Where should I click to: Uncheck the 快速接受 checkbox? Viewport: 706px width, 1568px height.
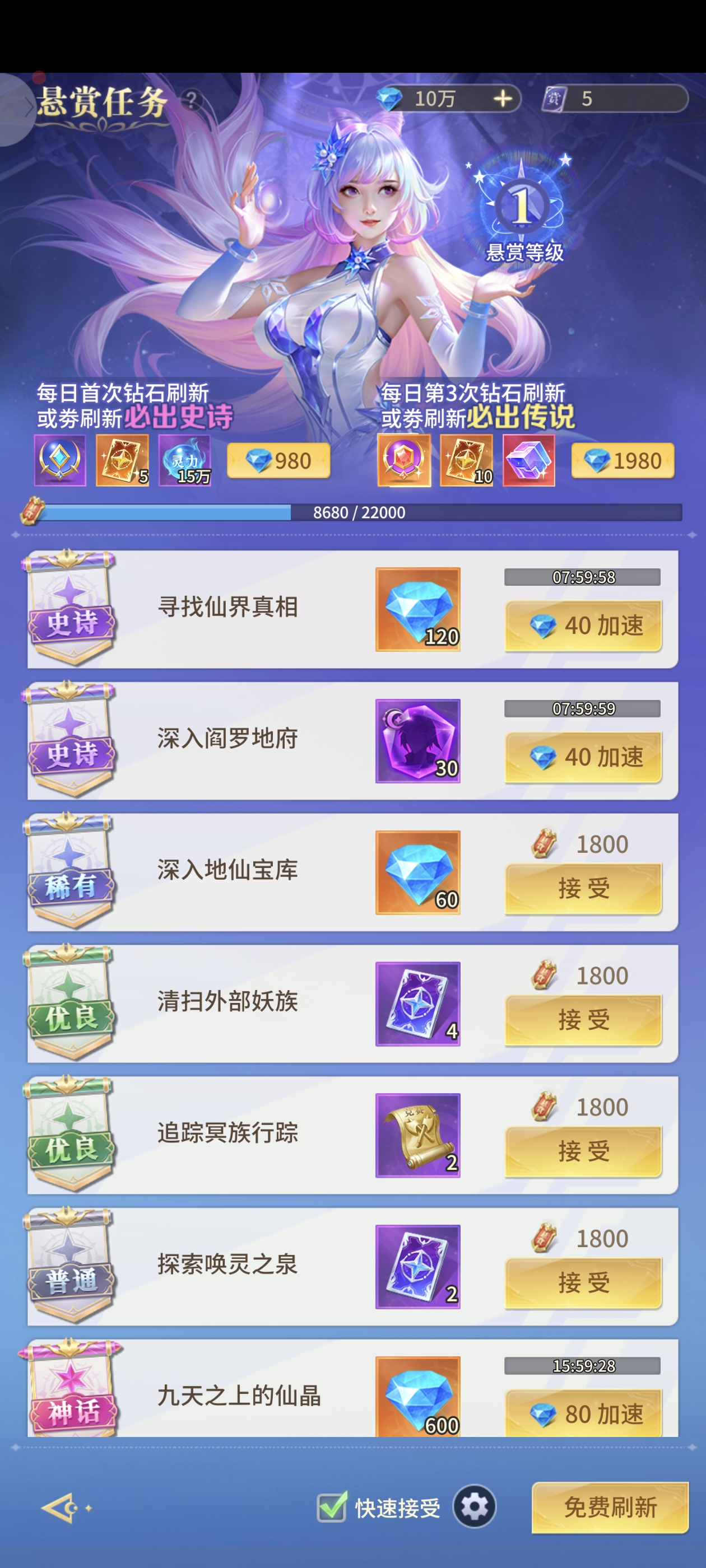point(332,1507)
